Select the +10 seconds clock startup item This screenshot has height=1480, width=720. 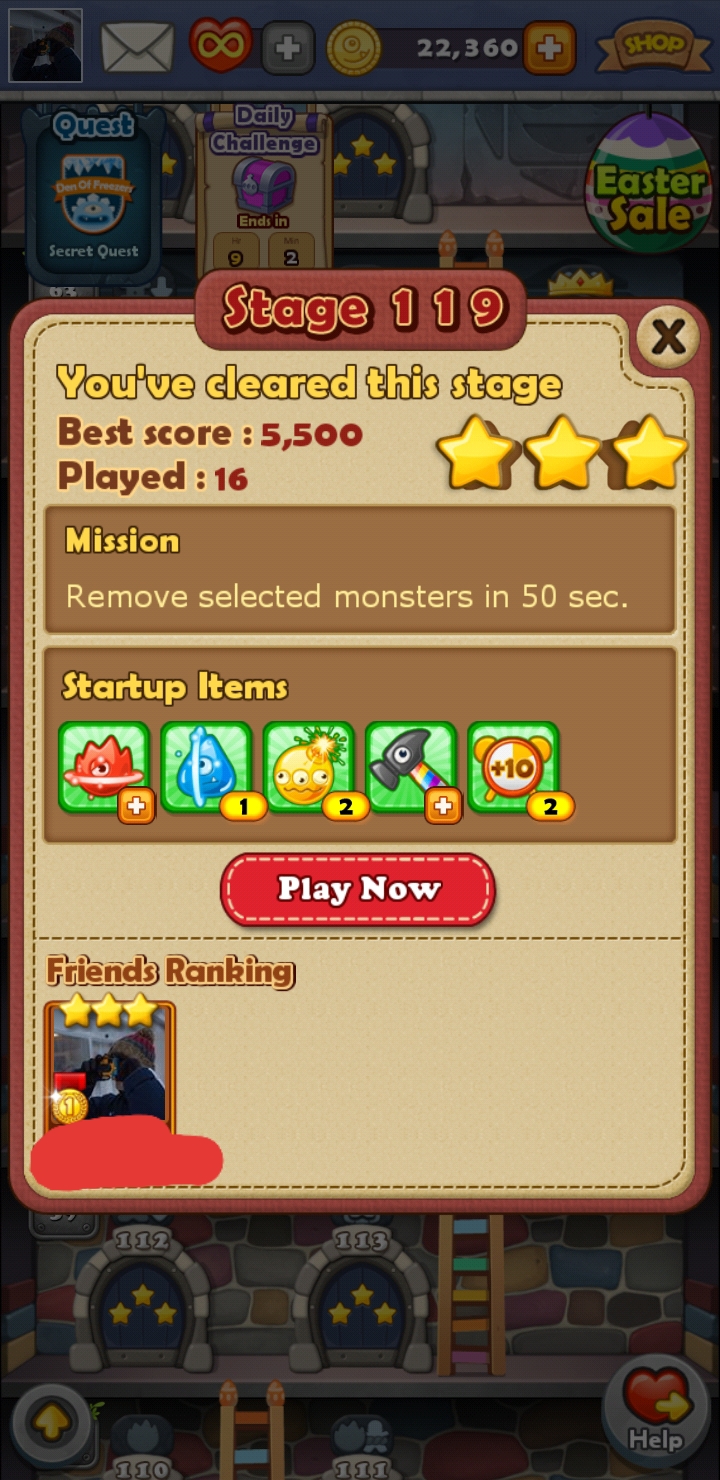click(x=513, y=768)
